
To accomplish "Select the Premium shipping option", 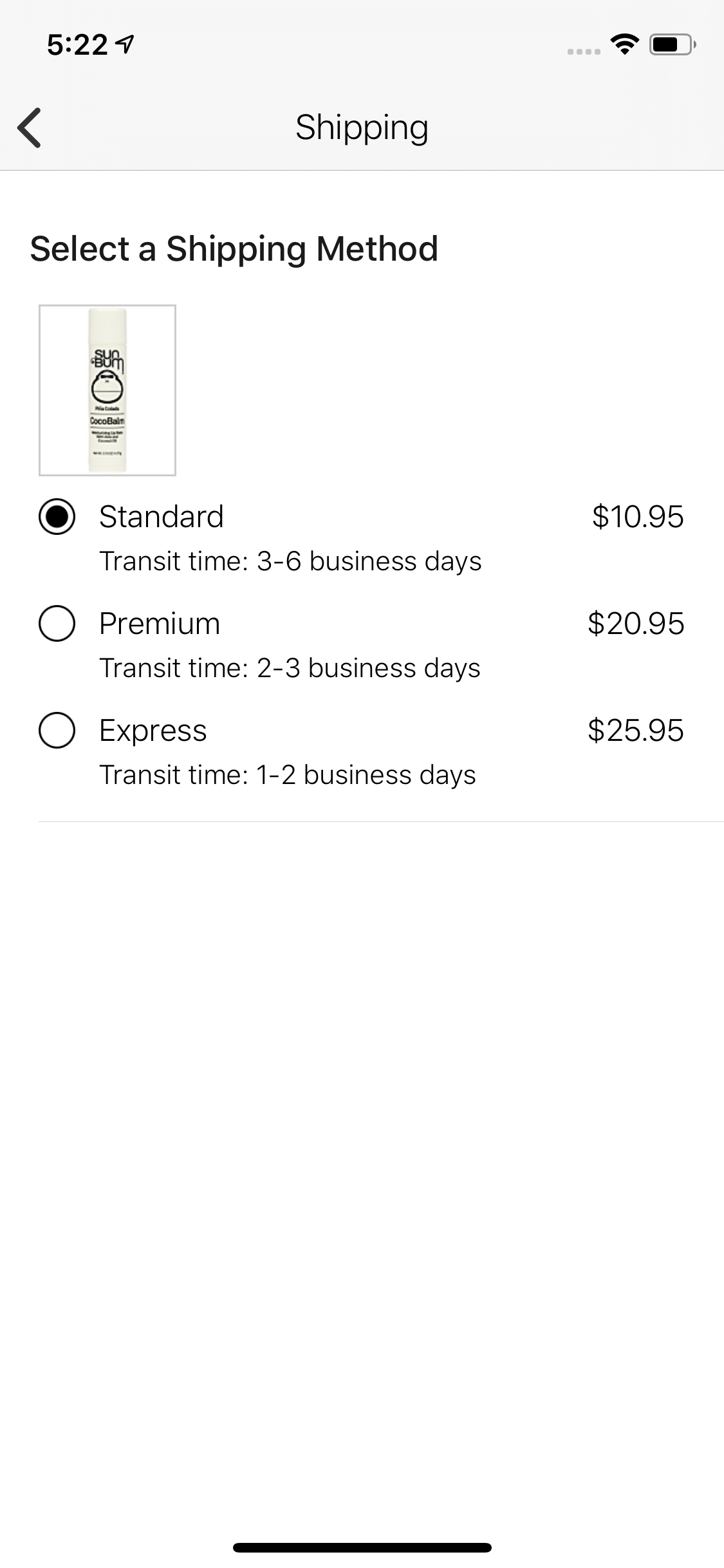I will pos(158,623).
